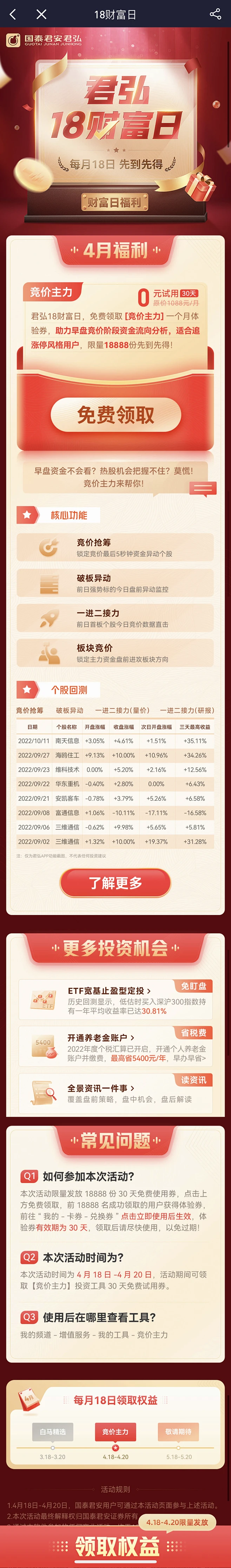
Task: Select 白马精选 3.18-3.20 benefit
Action: (52, 1432)
